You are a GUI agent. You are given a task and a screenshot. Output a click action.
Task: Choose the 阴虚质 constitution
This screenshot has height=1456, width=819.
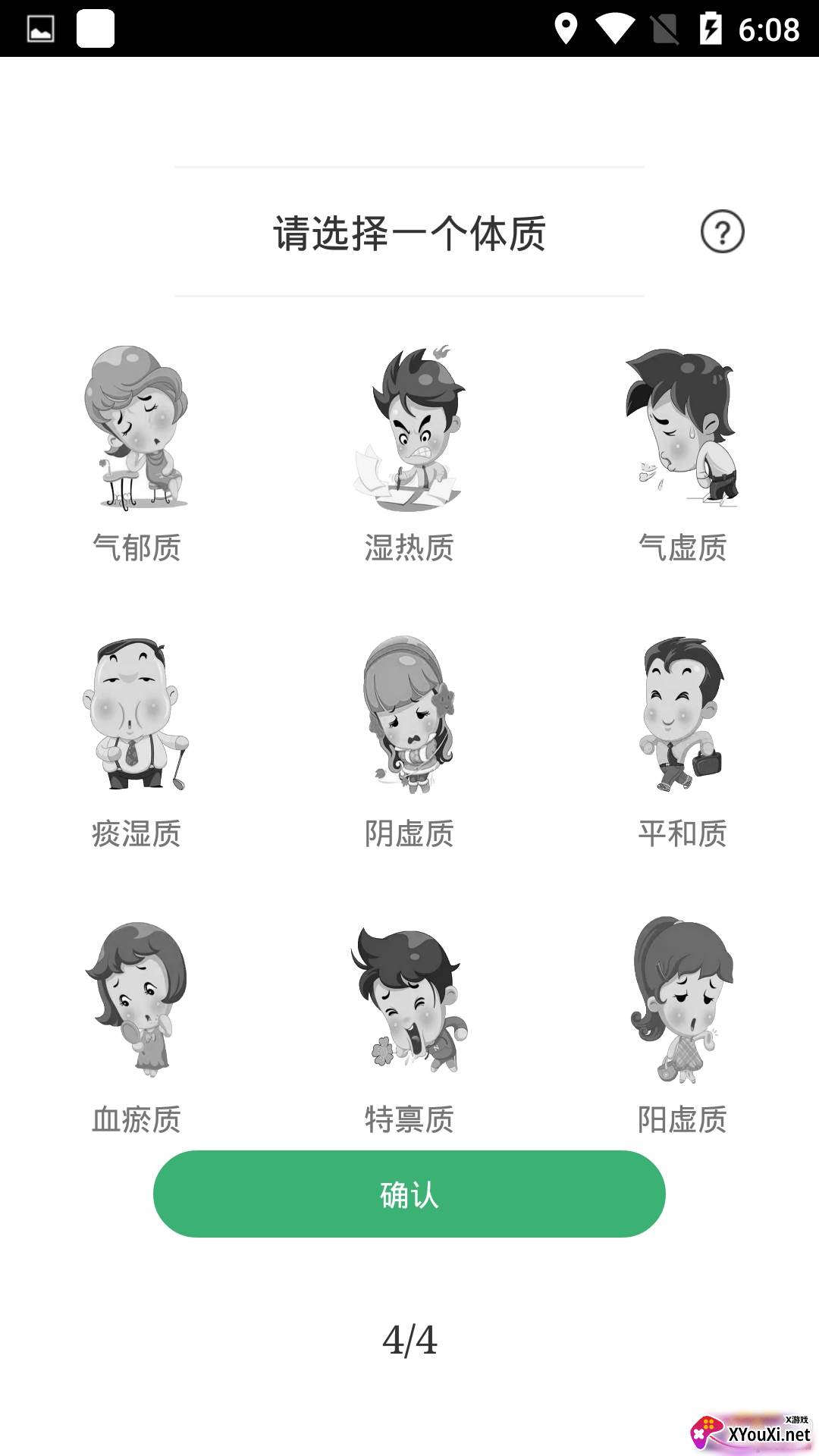click(409, 743)
